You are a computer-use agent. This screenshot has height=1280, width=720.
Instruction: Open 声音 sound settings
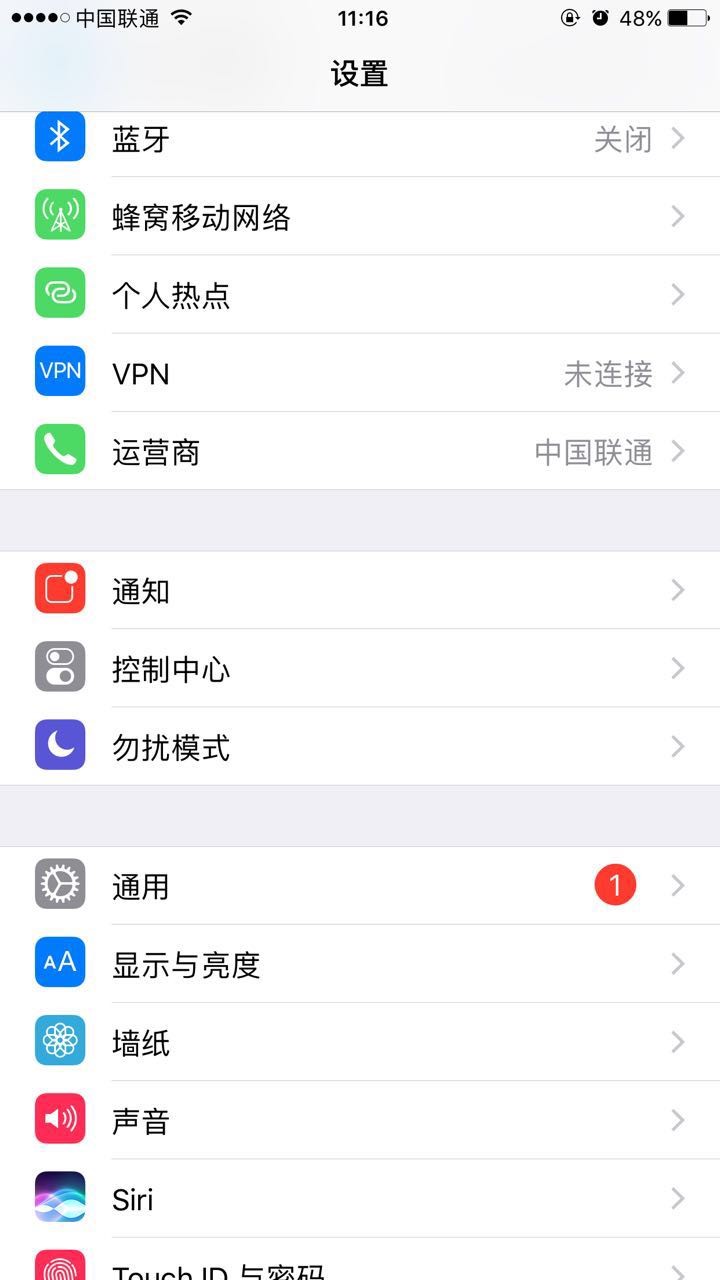pyautogui.click(x=360, y=1121)
